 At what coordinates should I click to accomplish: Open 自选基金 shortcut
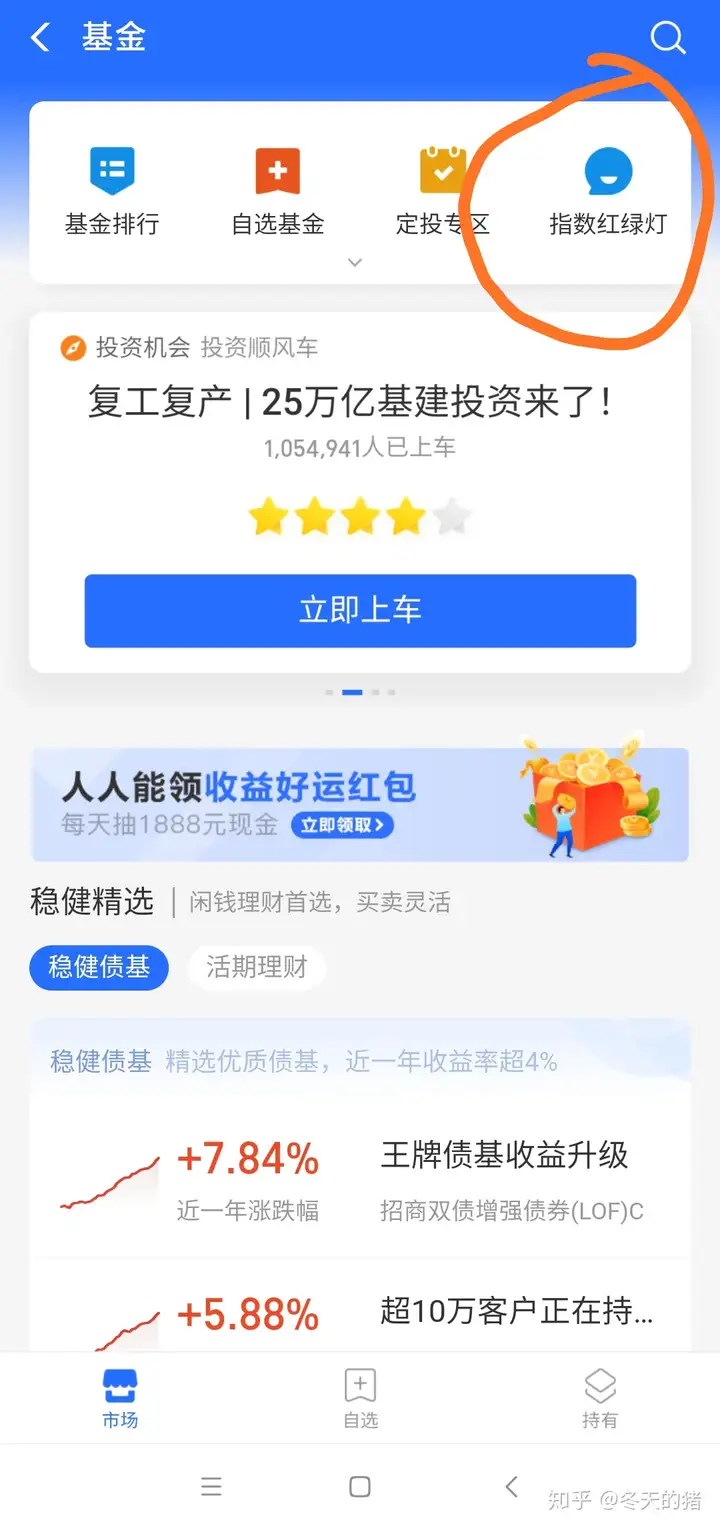point(278,192)
